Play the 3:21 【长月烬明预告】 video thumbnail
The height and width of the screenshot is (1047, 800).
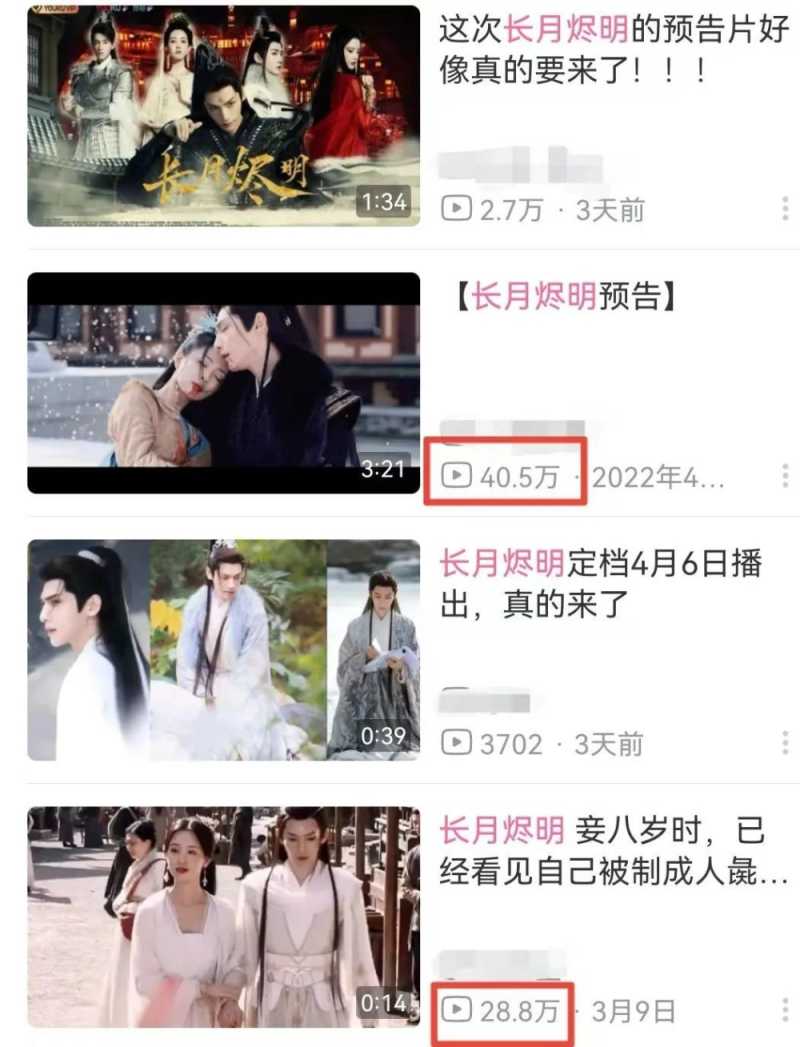223,383
